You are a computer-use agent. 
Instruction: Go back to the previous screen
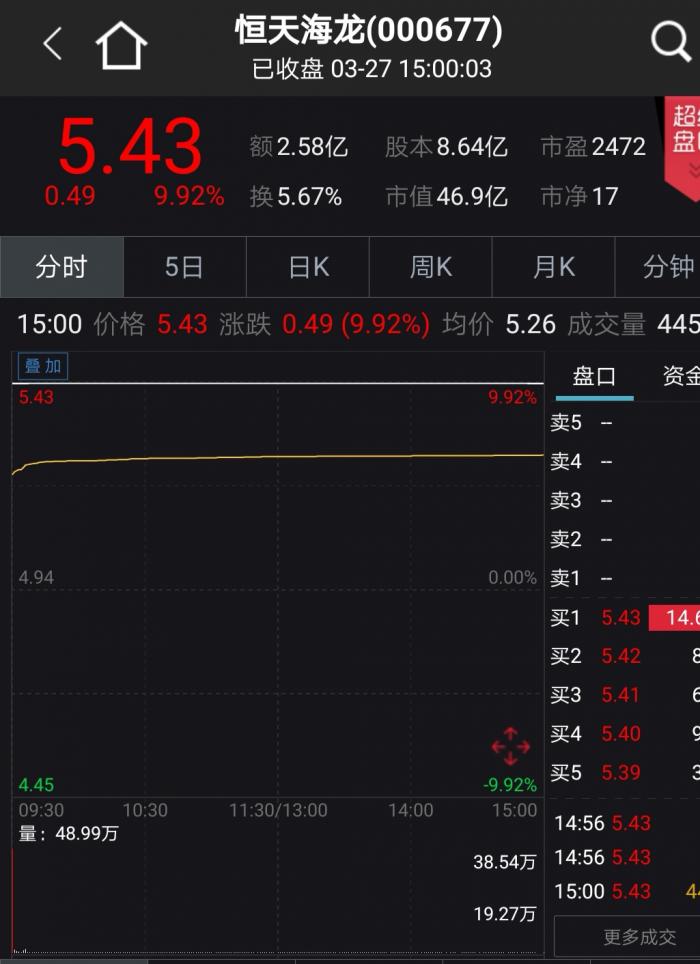click(x=52, y=44)
